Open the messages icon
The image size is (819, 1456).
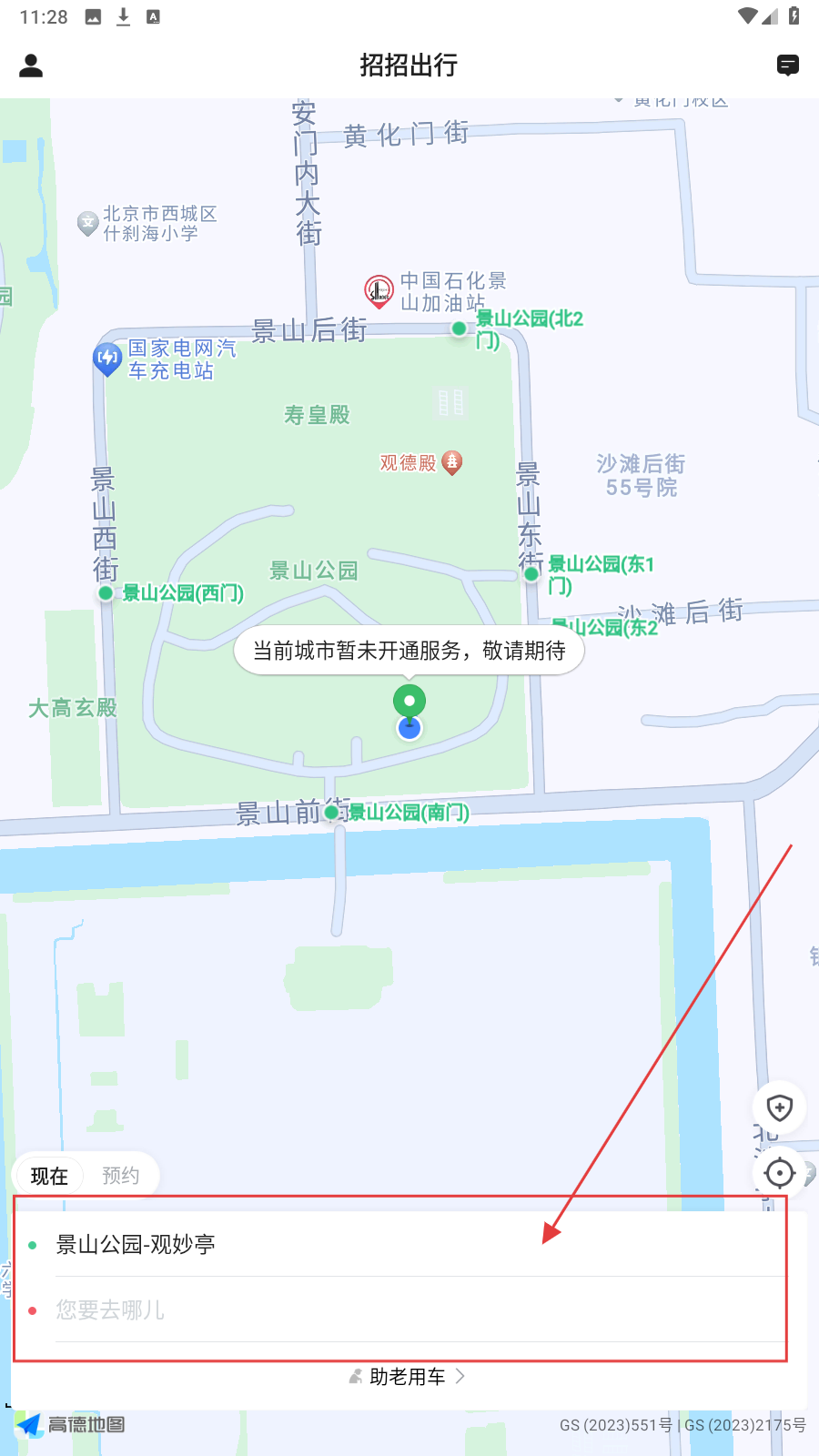click(x=788, y=66)
